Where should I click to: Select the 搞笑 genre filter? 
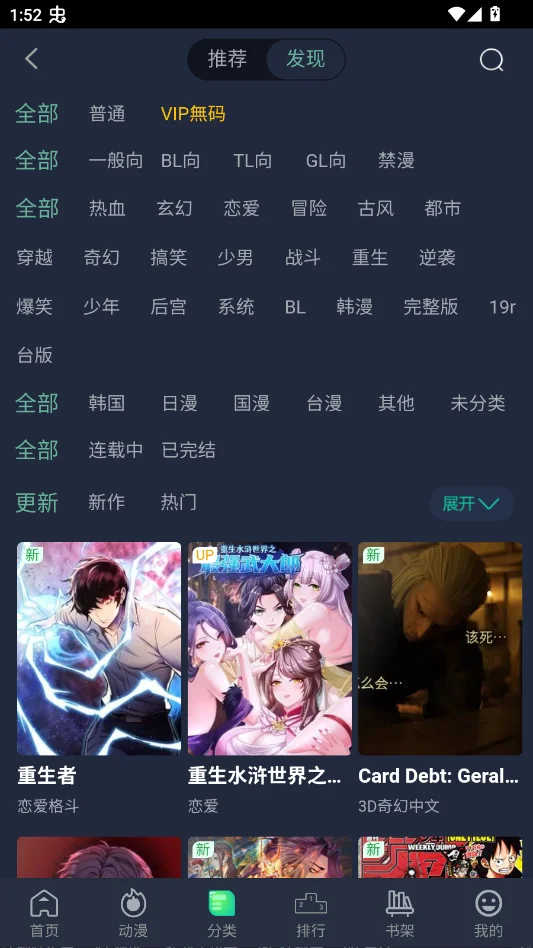coord(168,258)
